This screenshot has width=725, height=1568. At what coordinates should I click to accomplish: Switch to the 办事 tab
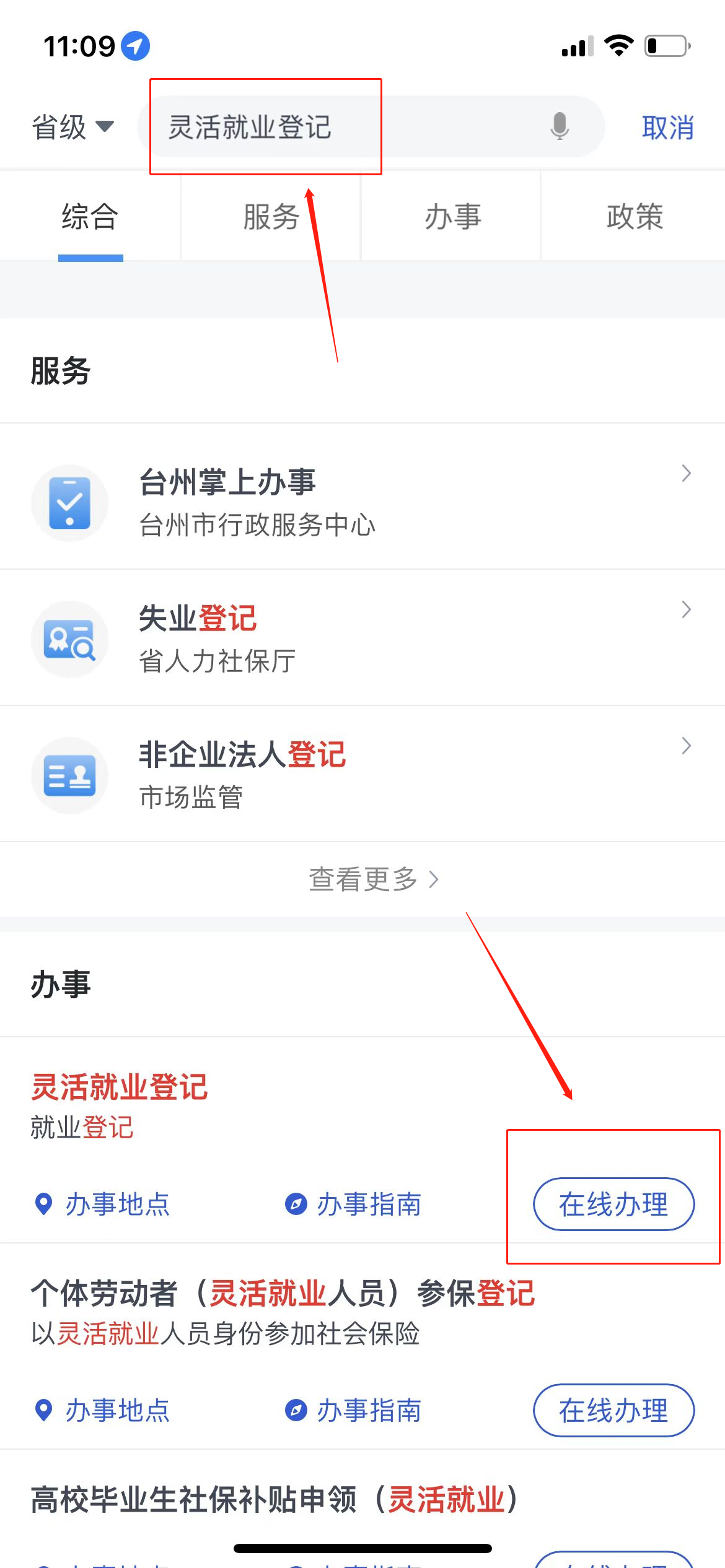(452, 217)
